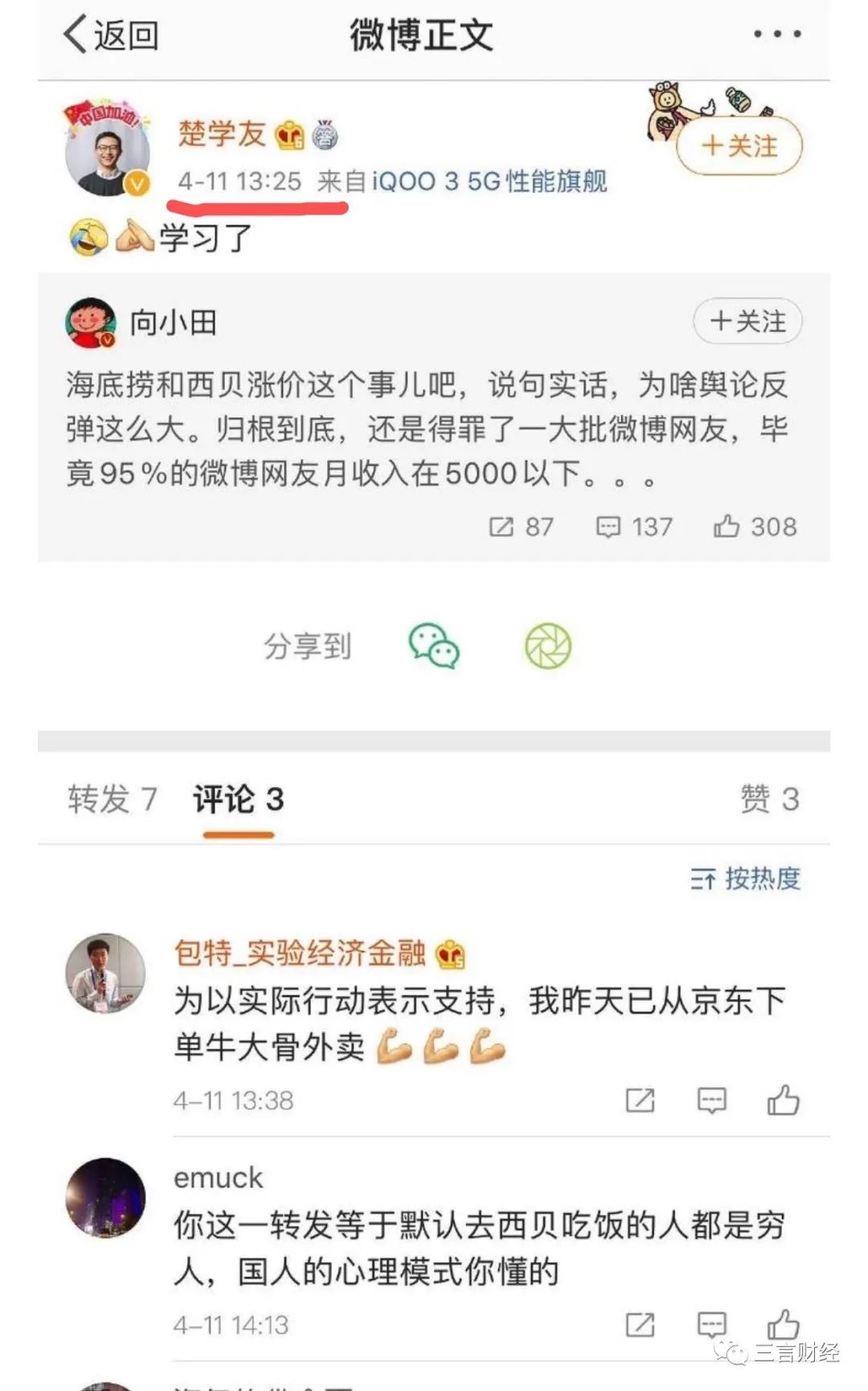Follow 向小田 with the +关注 button
The width and height of the screenshot is (868, 1391).
click(x=747, y=322)
